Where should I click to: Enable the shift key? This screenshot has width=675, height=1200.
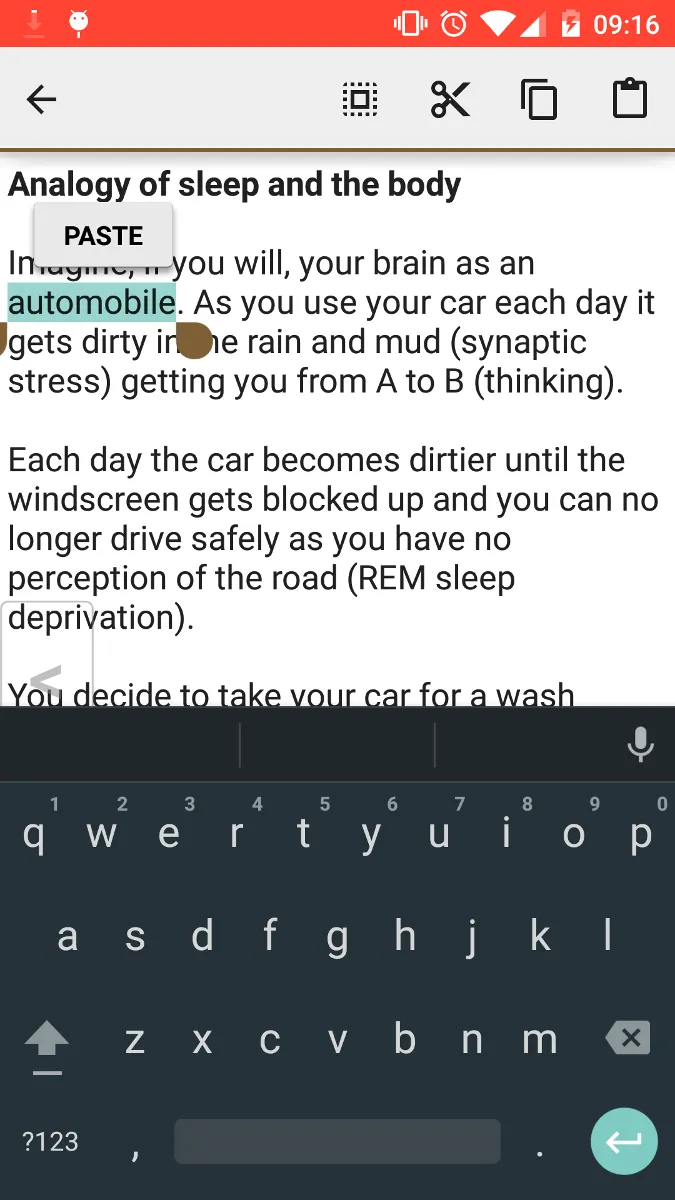tap(47, 1043)
